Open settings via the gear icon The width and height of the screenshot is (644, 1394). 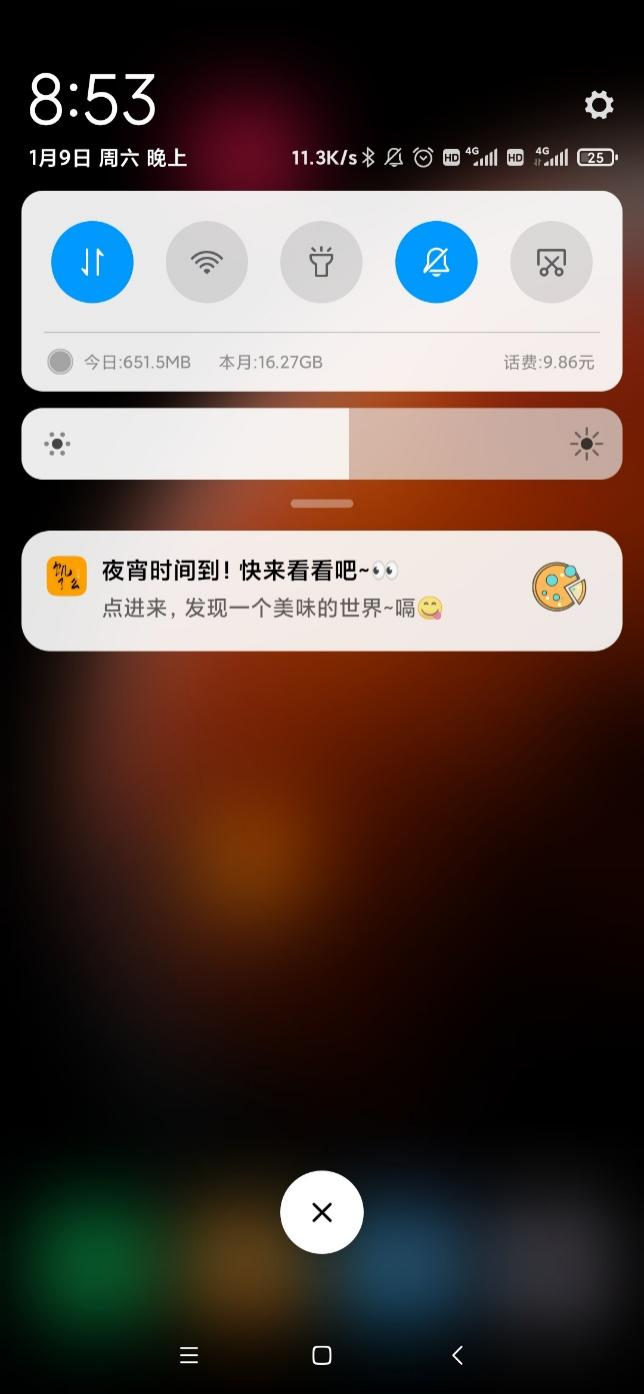tap(598, 105)
